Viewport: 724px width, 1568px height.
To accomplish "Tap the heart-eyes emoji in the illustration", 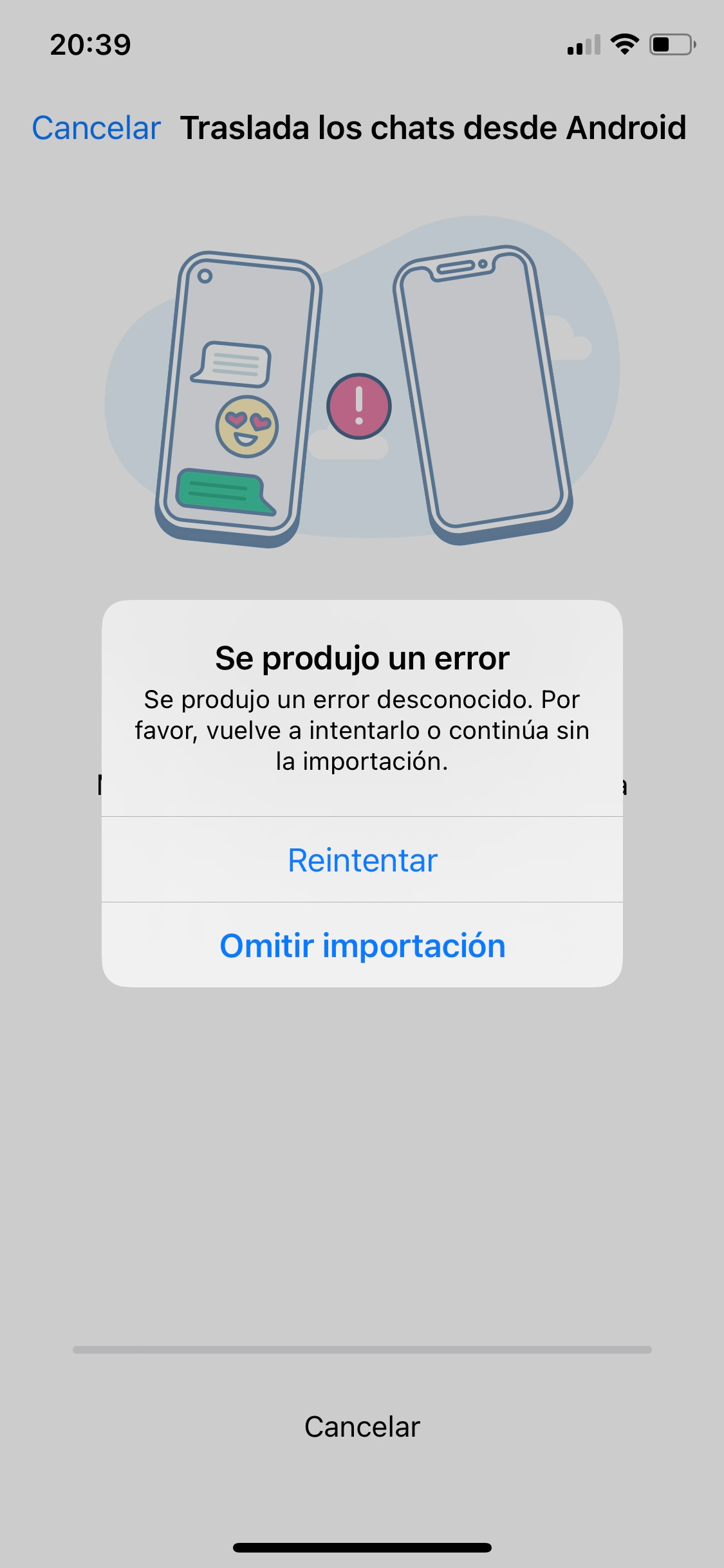I will pos(245,424).
